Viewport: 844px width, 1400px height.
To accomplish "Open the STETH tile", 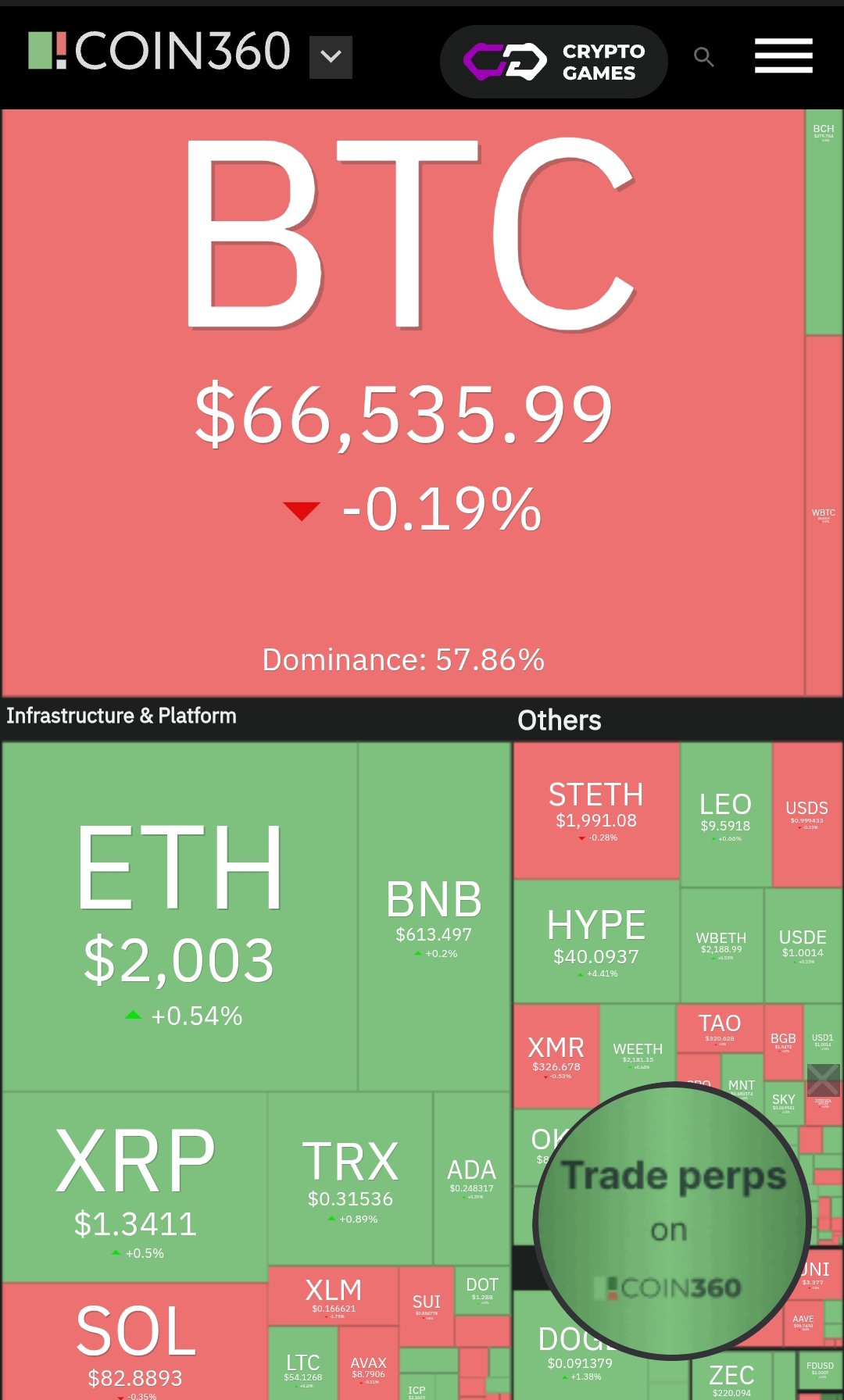I will (595, 810).
